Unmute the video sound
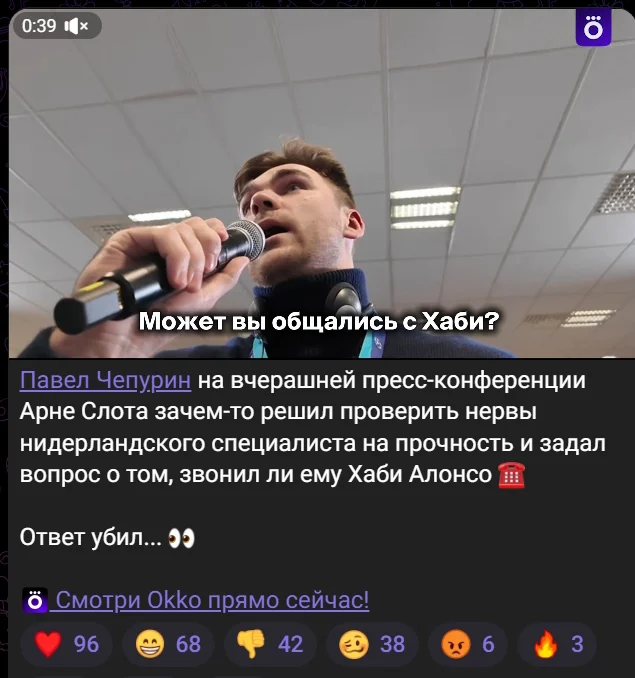The height and width of the screenshot is (678, 635). pos(77,26)
